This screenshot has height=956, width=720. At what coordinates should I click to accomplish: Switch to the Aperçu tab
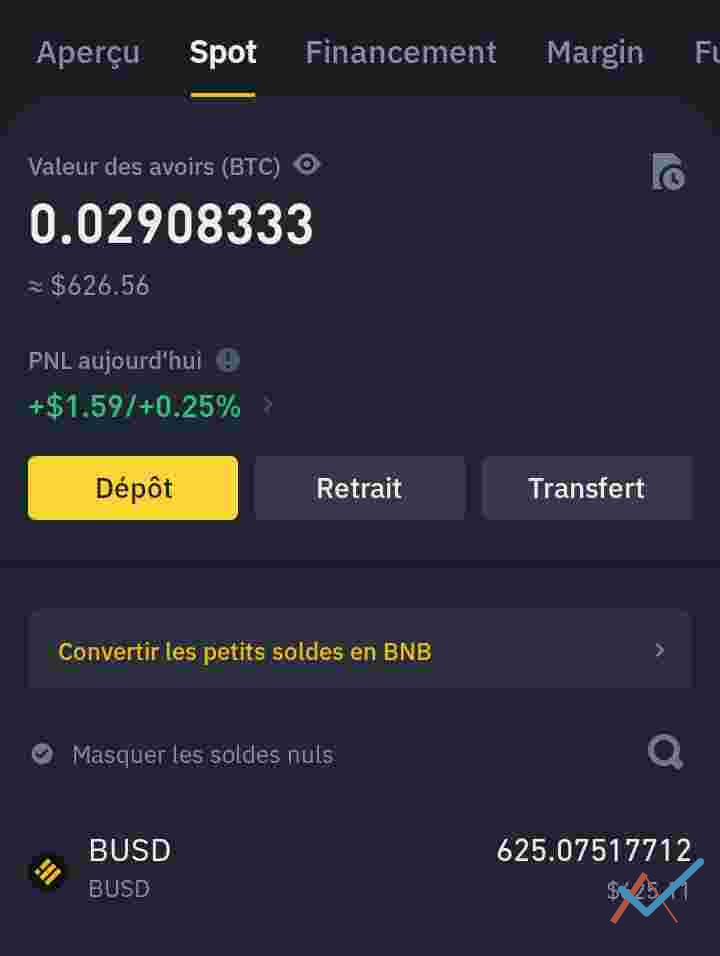tap(88, 52)
